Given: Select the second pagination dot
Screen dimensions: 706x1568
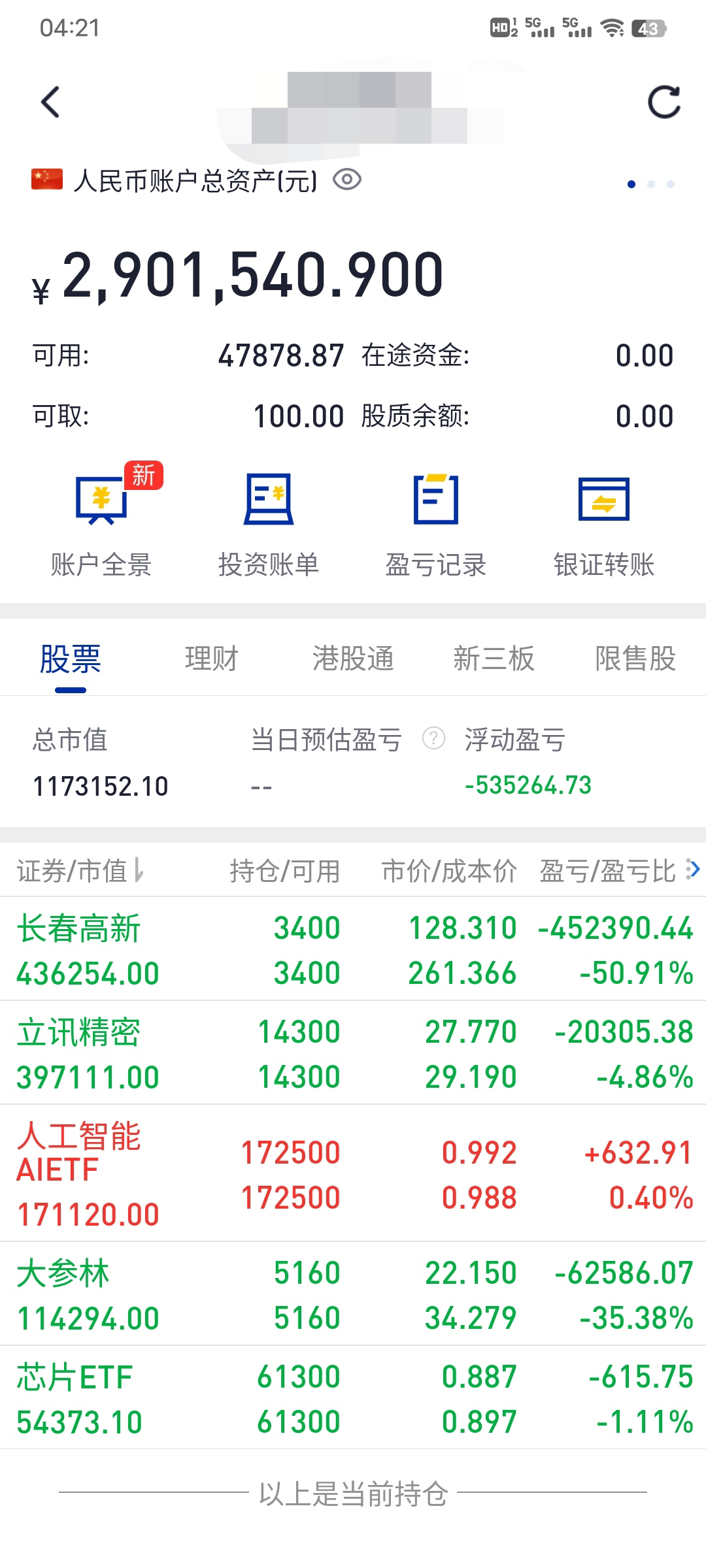Looking at the screenshot, I should click(652, 184).
